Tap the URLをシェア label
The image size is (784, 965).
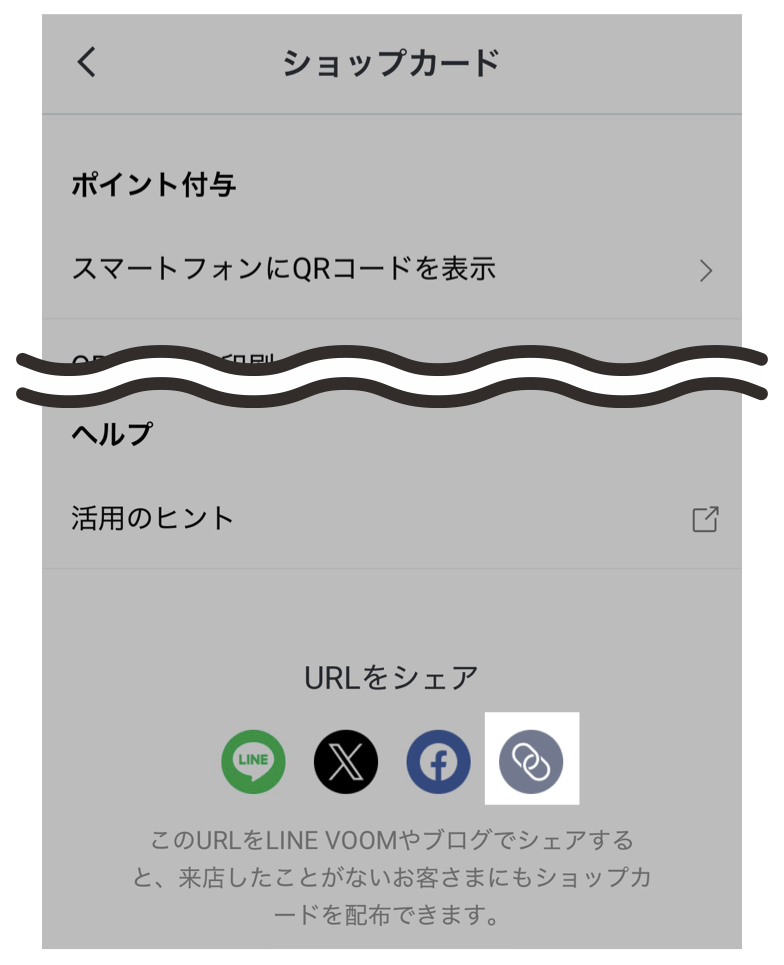click(x=392, y=676)
